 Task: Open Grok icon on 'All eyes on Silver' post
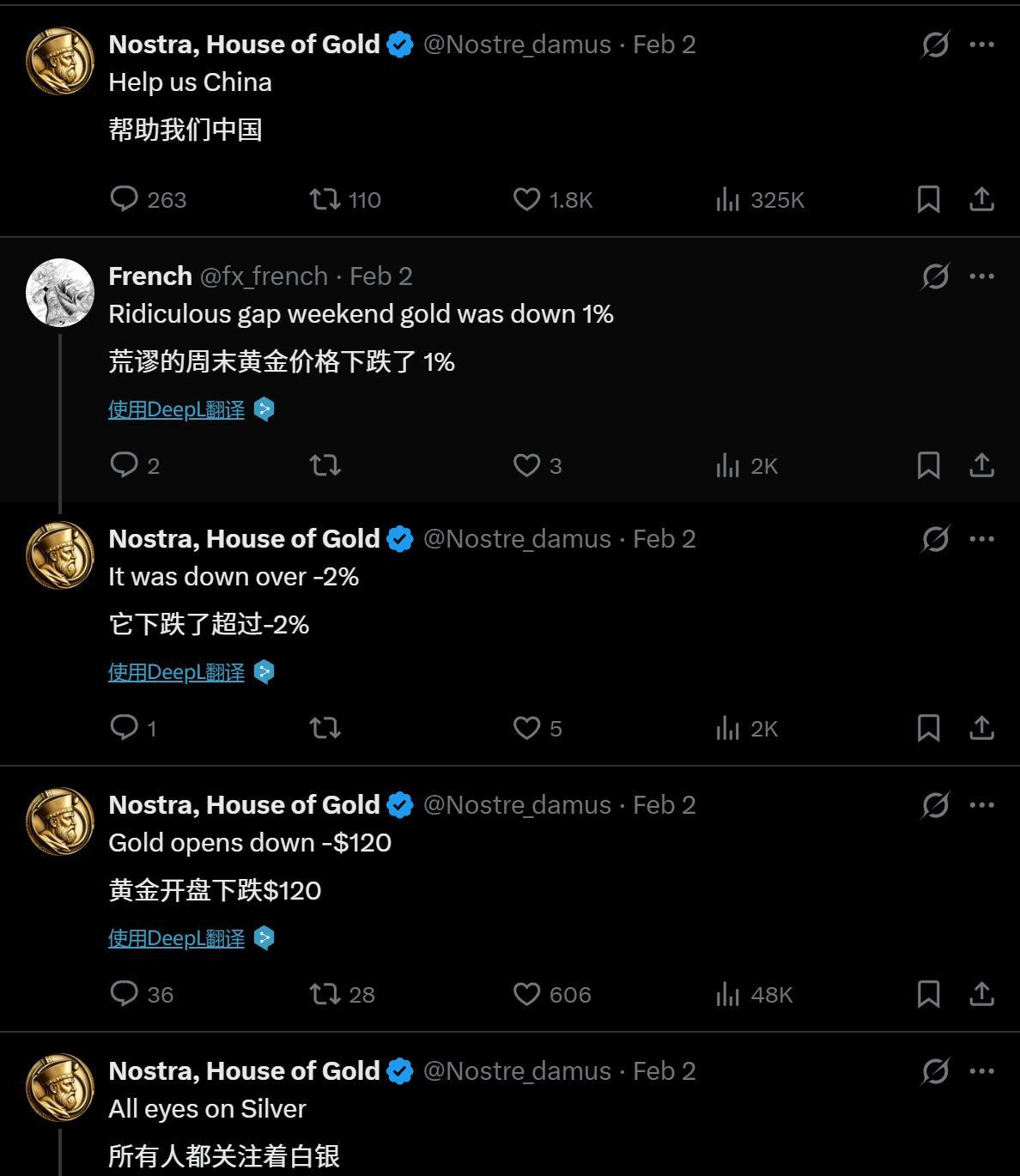935,1071
